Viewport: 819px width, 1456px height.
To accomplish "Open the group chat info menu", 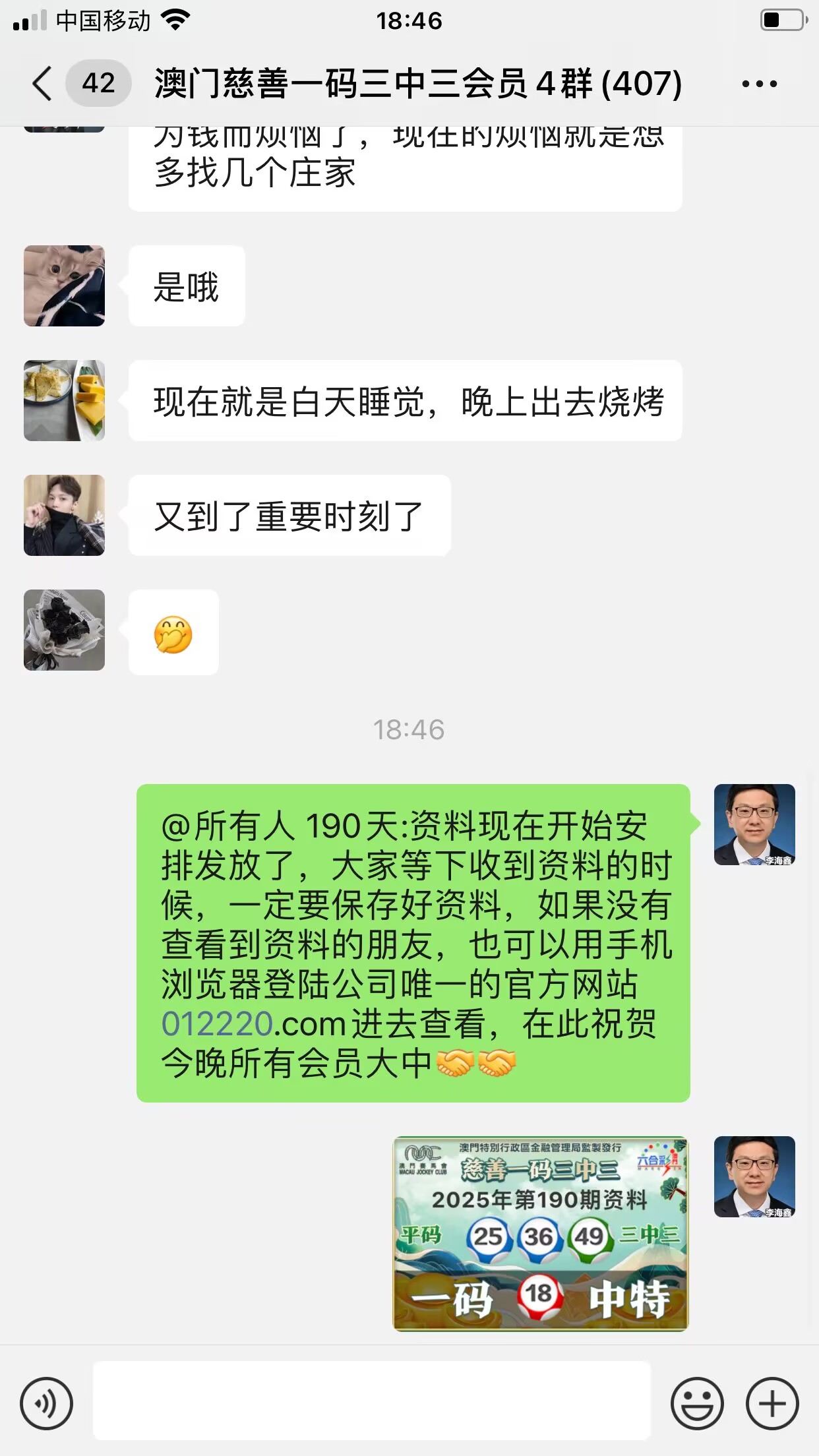I will [x=759, y=84].
